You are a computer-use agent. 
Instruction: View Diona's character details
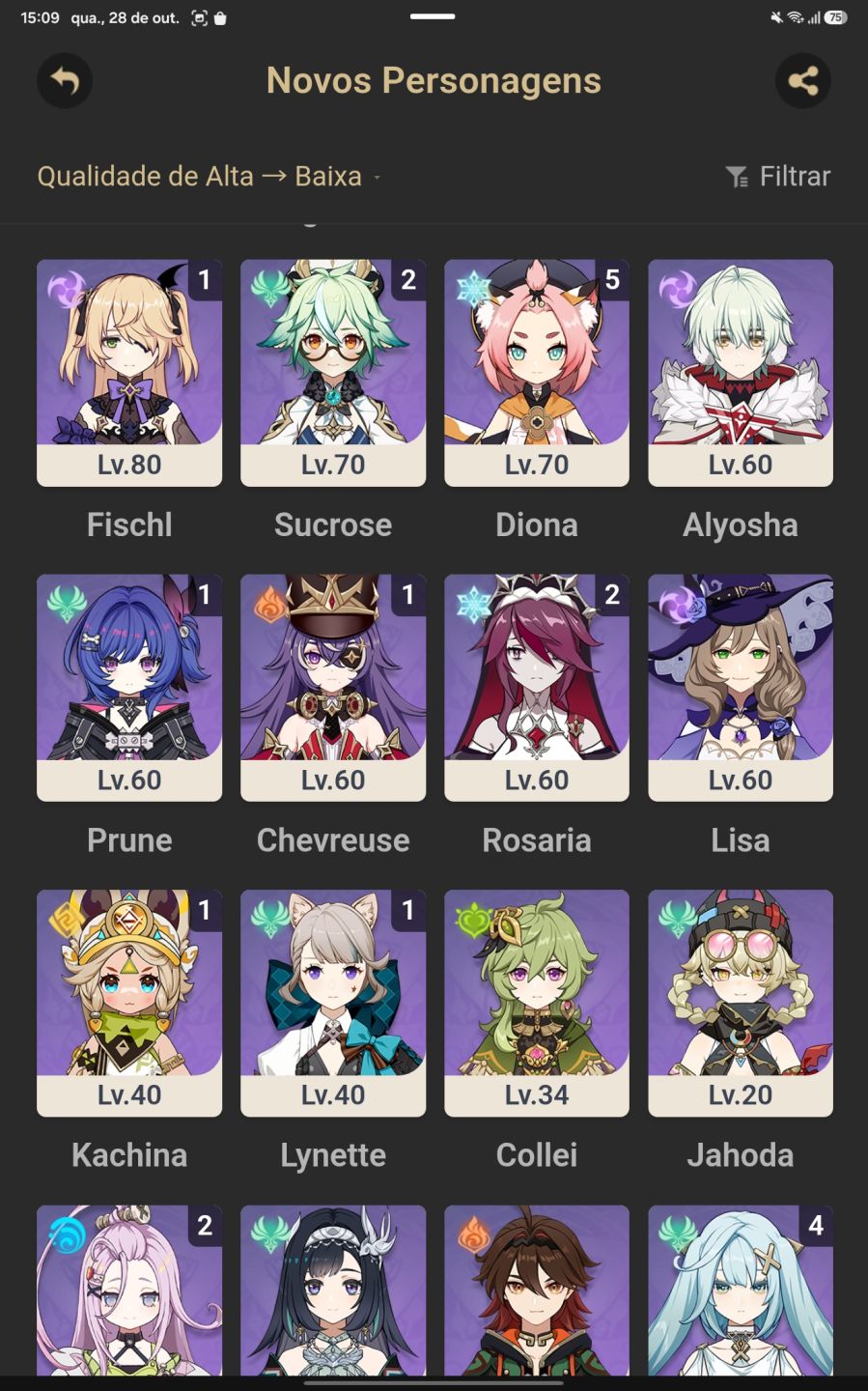[x=537, y=373]
